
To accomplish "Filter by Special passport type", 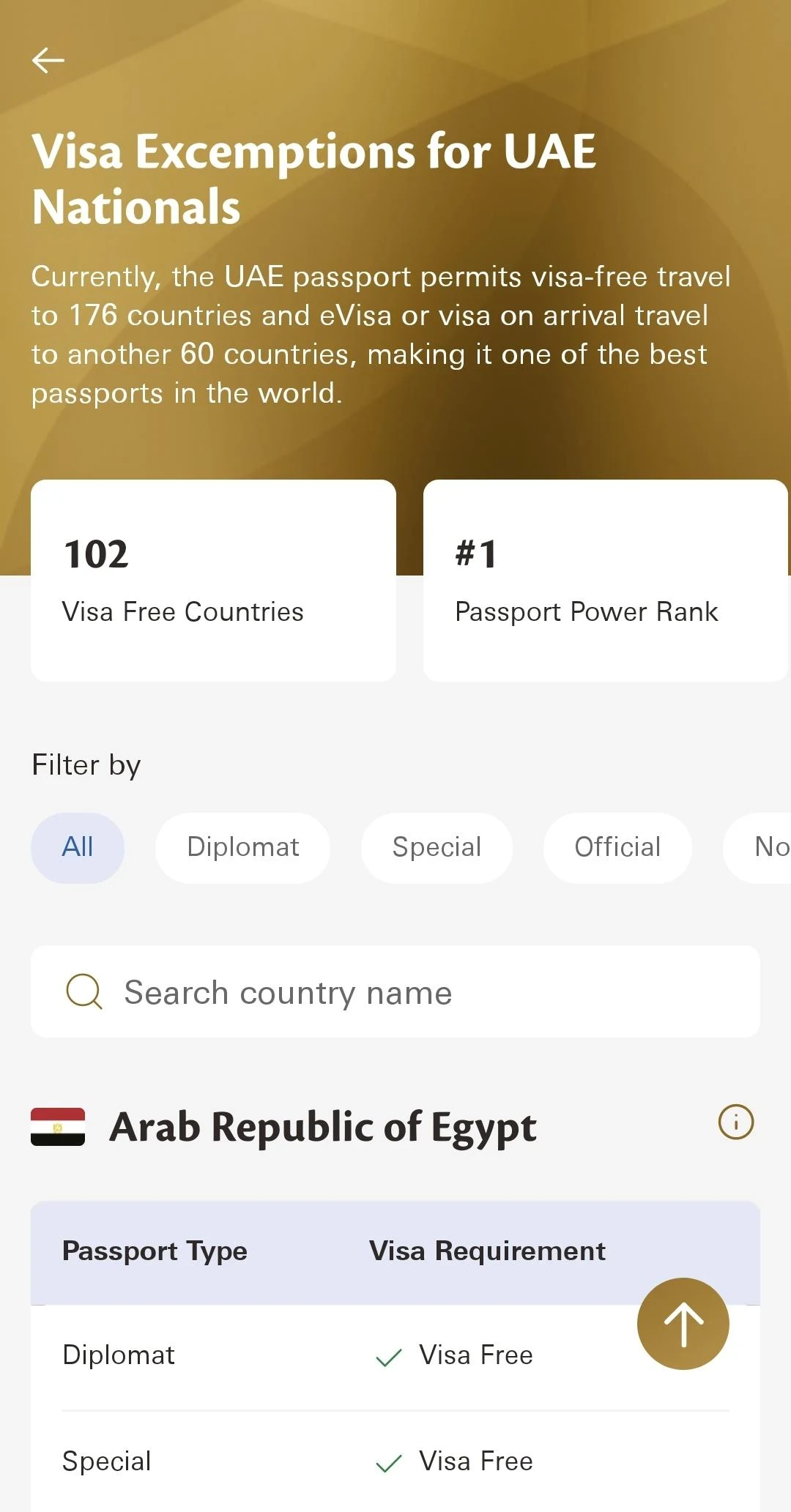I will point(437,847).
